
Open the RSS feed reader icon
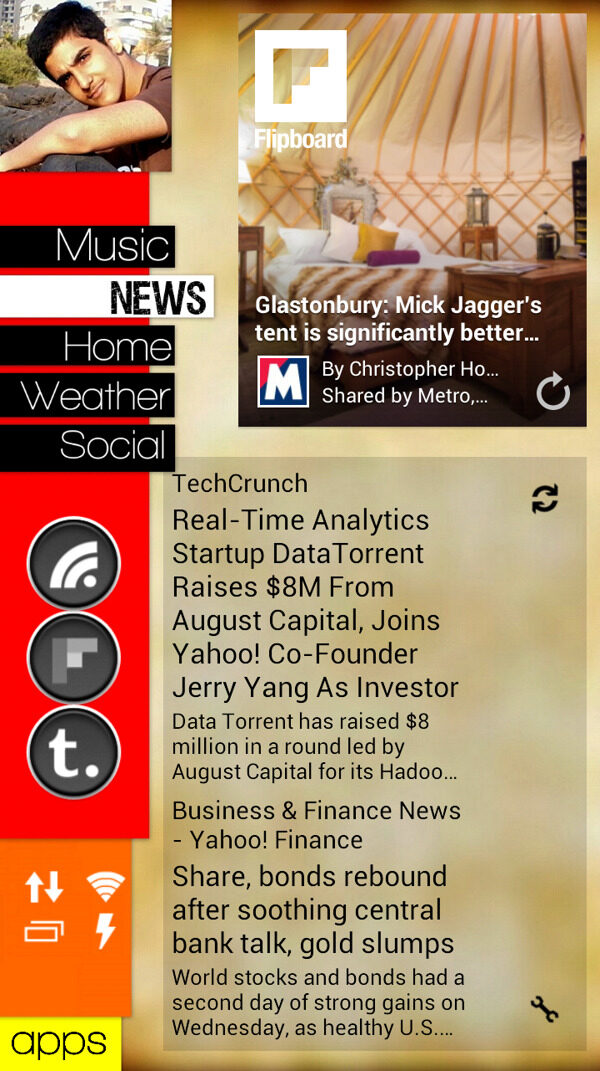(x=74, y=564)
